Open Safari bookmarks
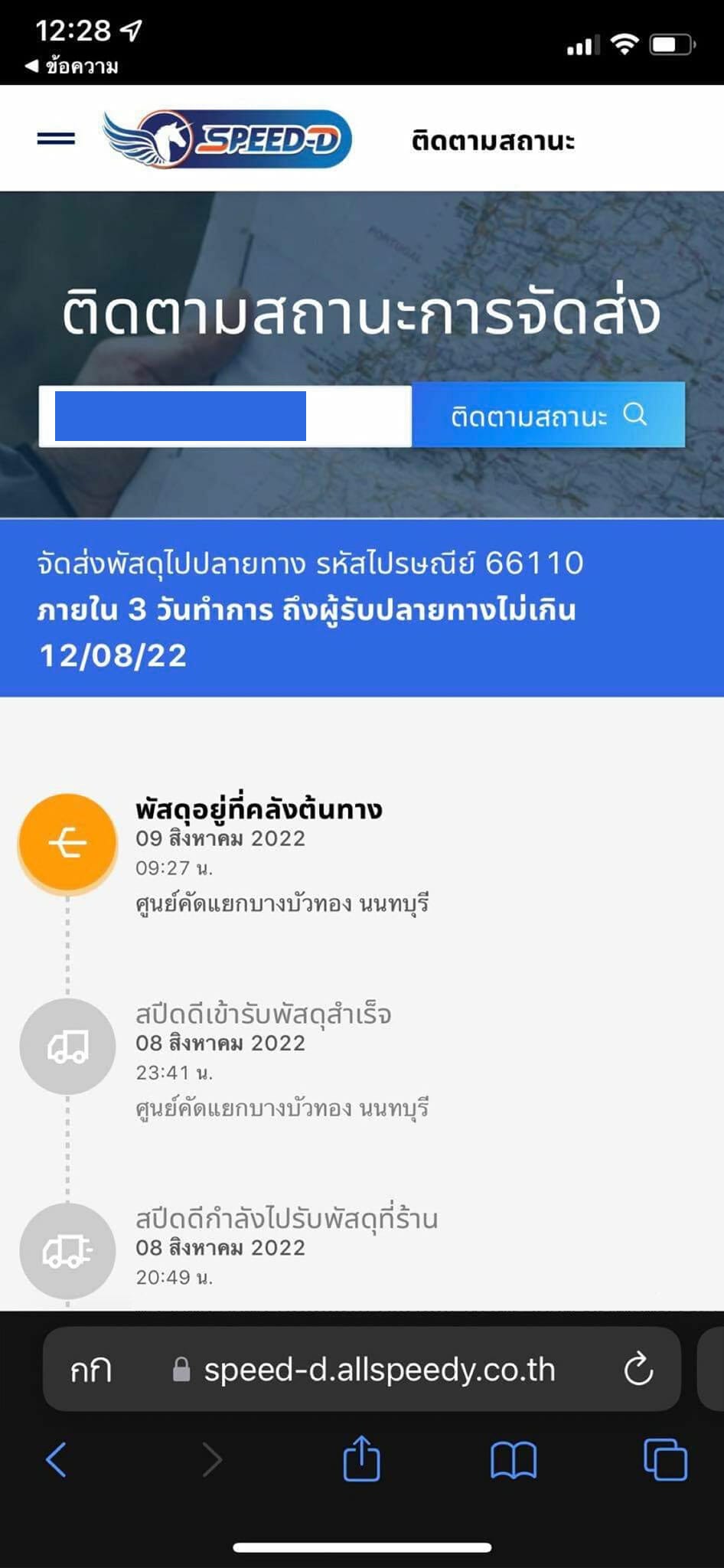Screen dimensions: 724x1568 coord(513,1460)
